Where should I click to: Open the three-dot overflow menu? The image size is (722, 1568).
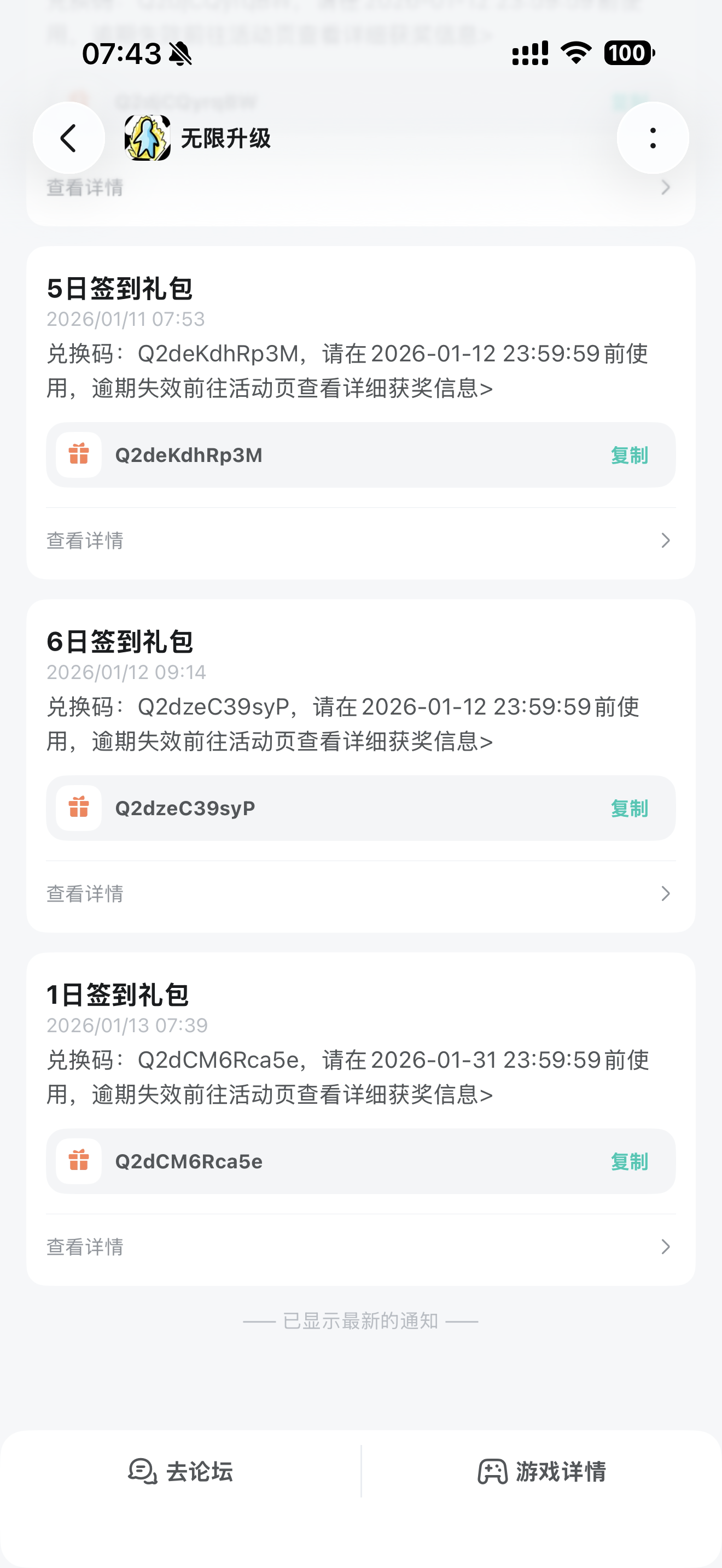(653, 138)
